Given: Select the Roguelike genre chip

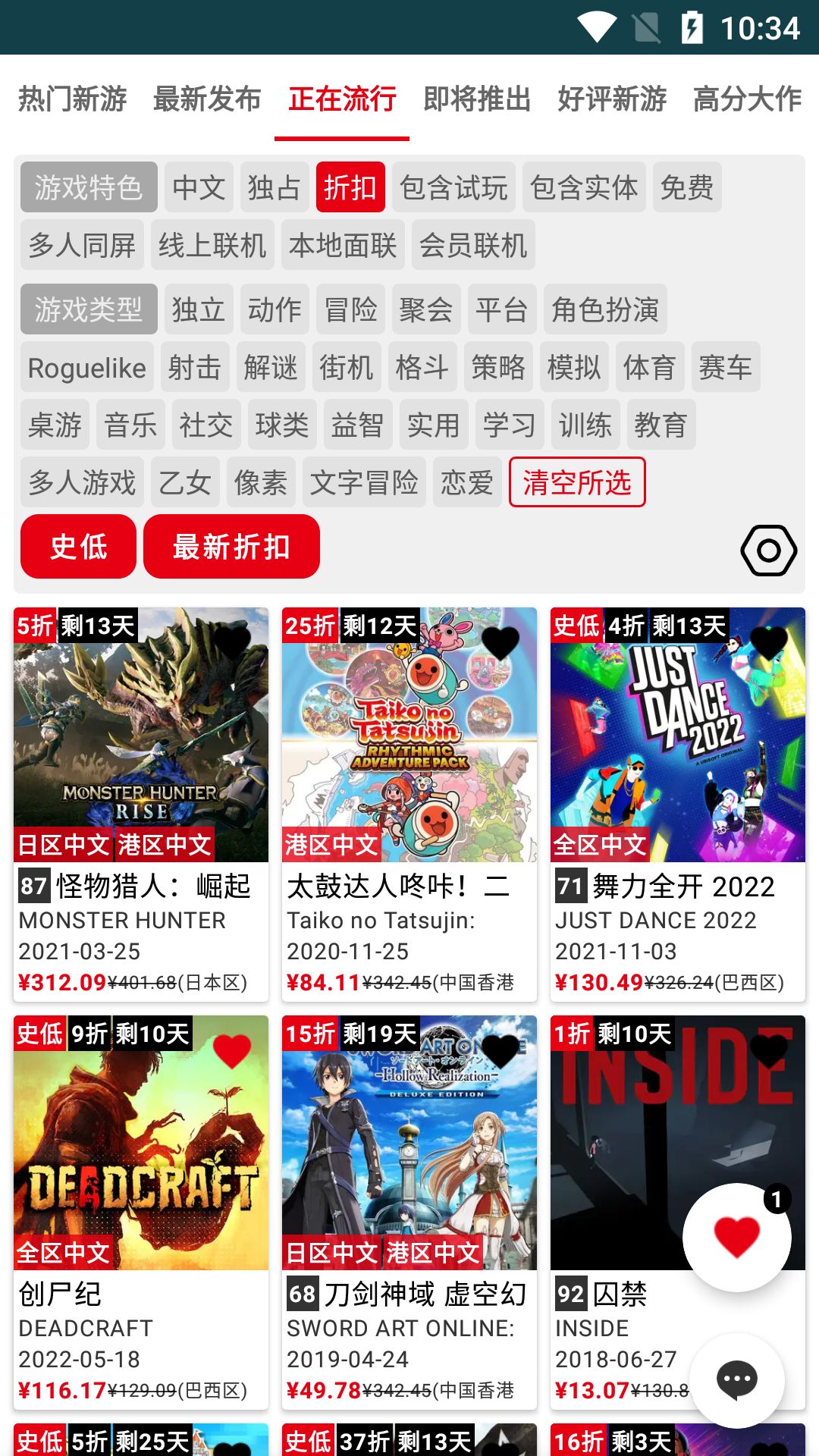Looking at the screenshot, I should point(87,368).
